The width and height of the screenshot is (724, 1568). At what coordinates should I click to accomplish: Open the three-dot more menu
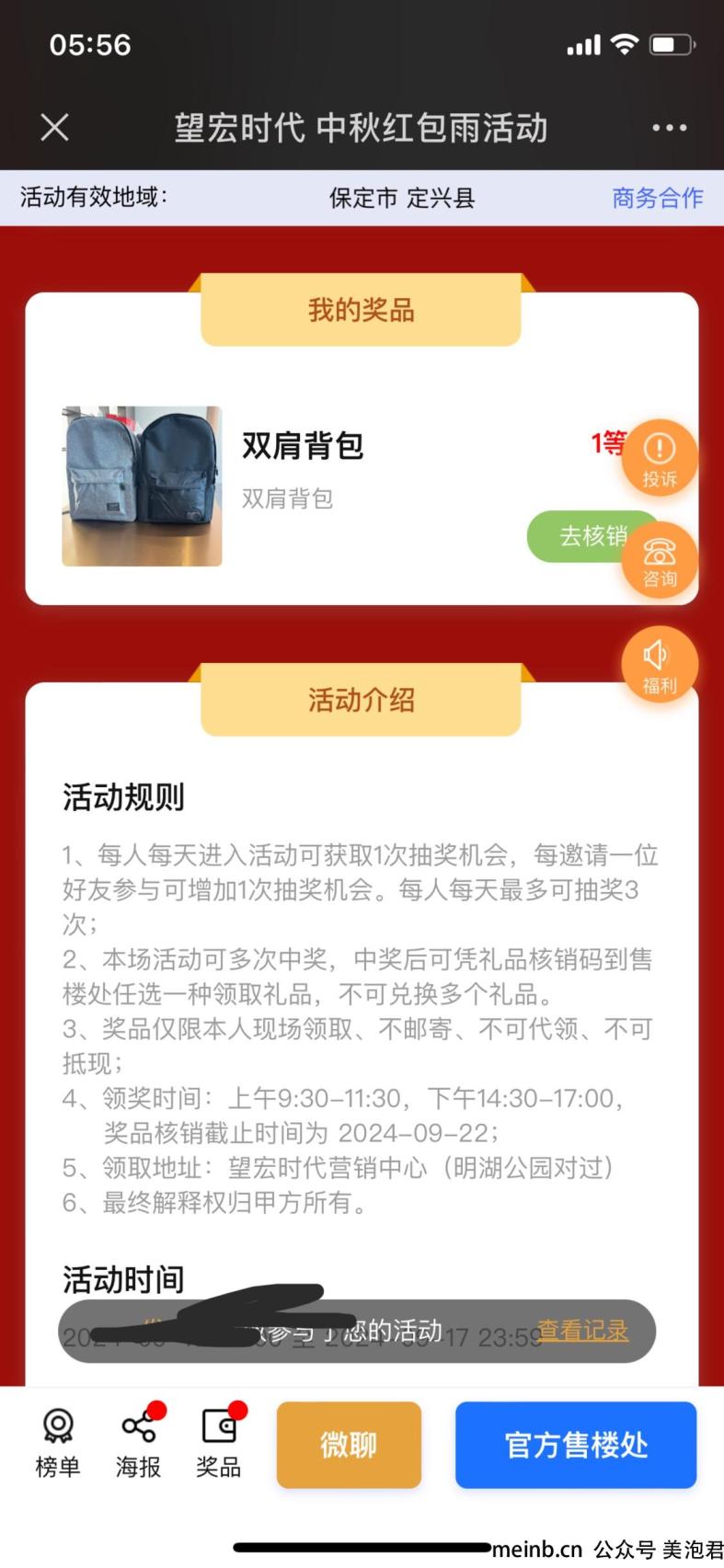(x=669, y=128)
